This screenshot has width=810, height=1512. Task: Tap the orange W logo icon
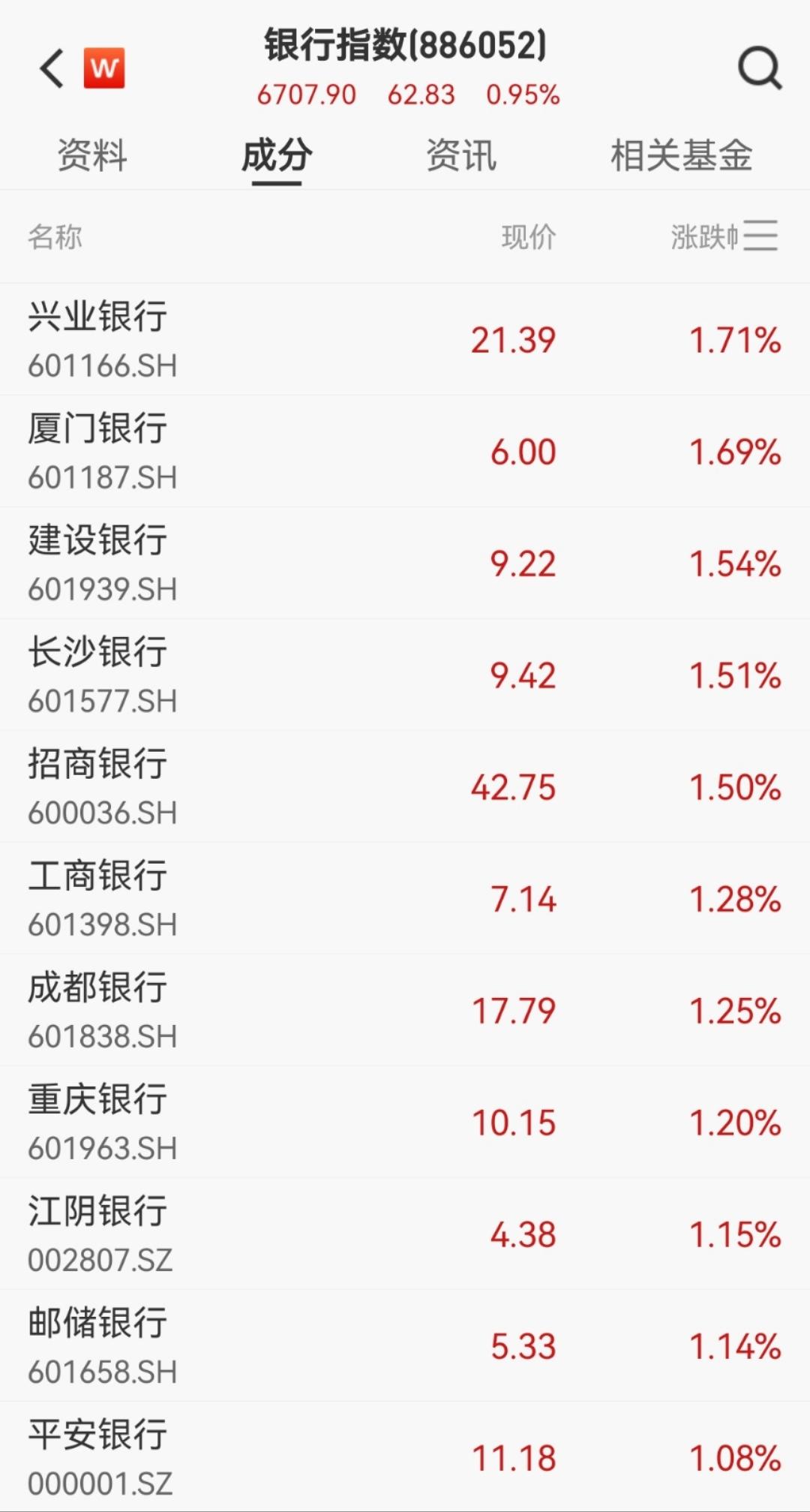pyautogui.click(x=104, y=68)
